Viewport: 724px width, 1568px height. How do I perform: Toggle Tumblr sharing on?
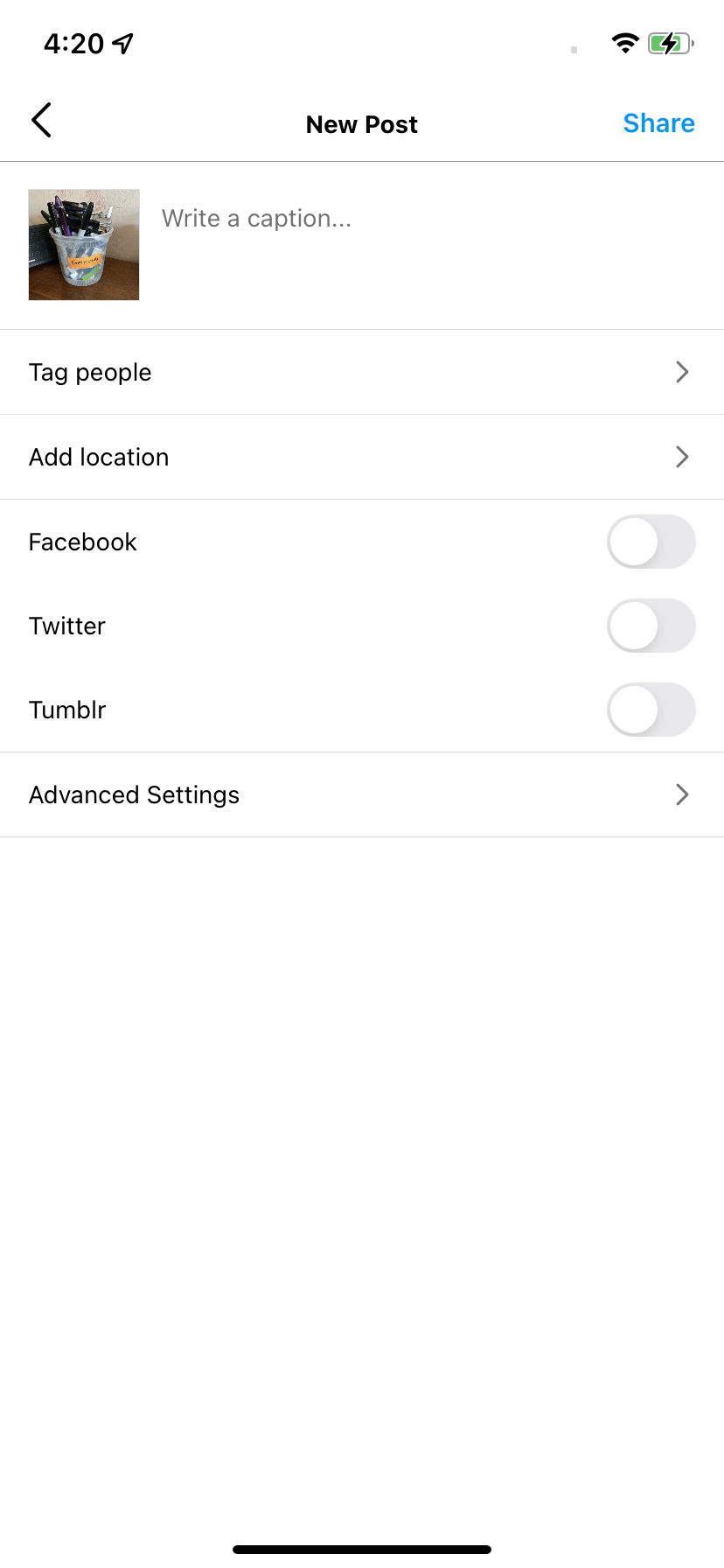[651, 710]
